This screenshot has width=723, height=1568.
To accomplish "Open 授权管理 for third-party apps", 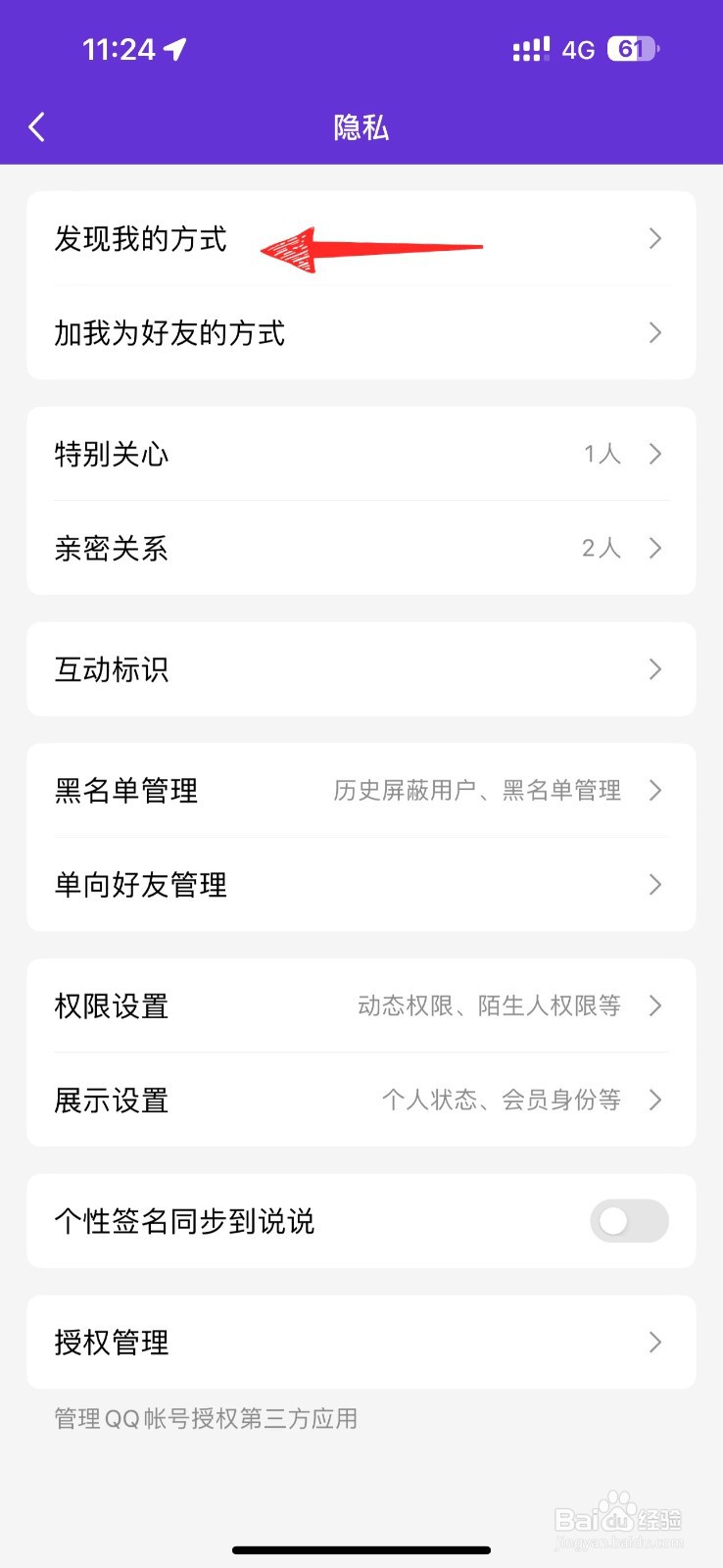I will coord(361,1344).
